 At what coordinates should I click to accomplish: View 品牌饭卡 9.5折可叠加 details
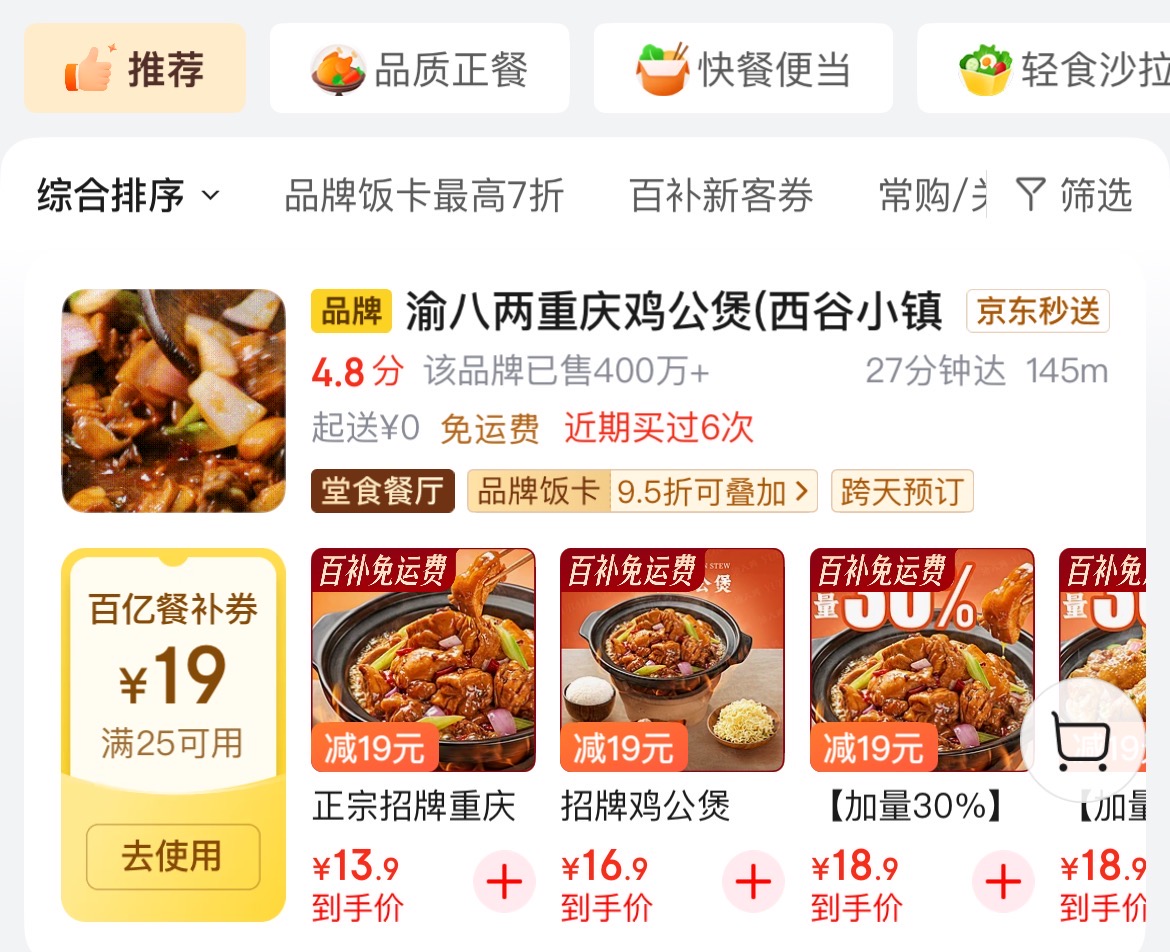(x=642, y=491)
